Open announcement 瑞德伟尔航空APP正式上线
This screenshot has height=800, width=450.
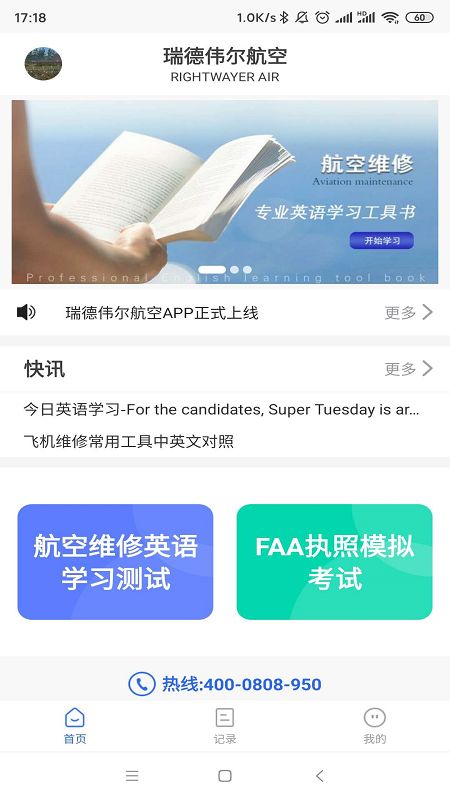(162, 313)
